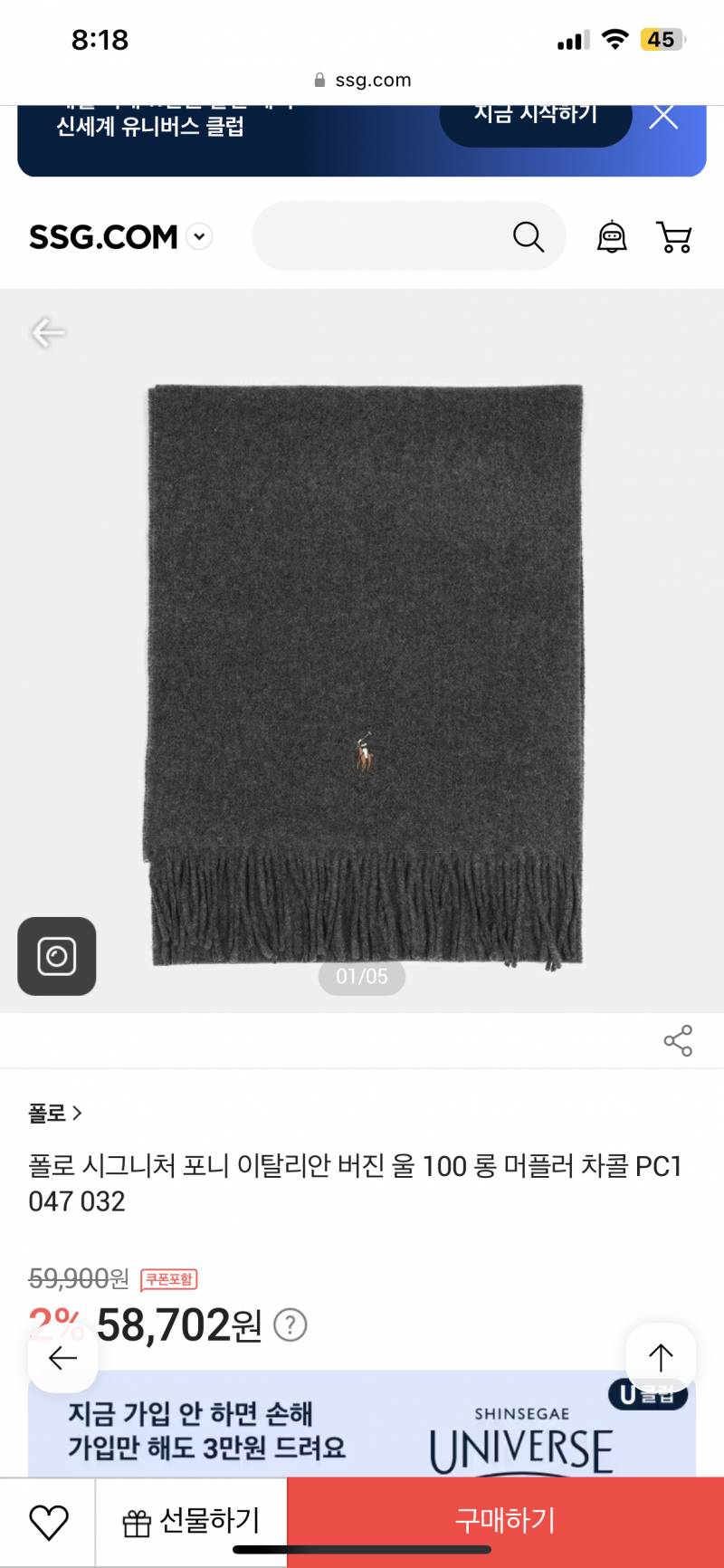
Task: Open the search icon to search products
Action: 528,236
